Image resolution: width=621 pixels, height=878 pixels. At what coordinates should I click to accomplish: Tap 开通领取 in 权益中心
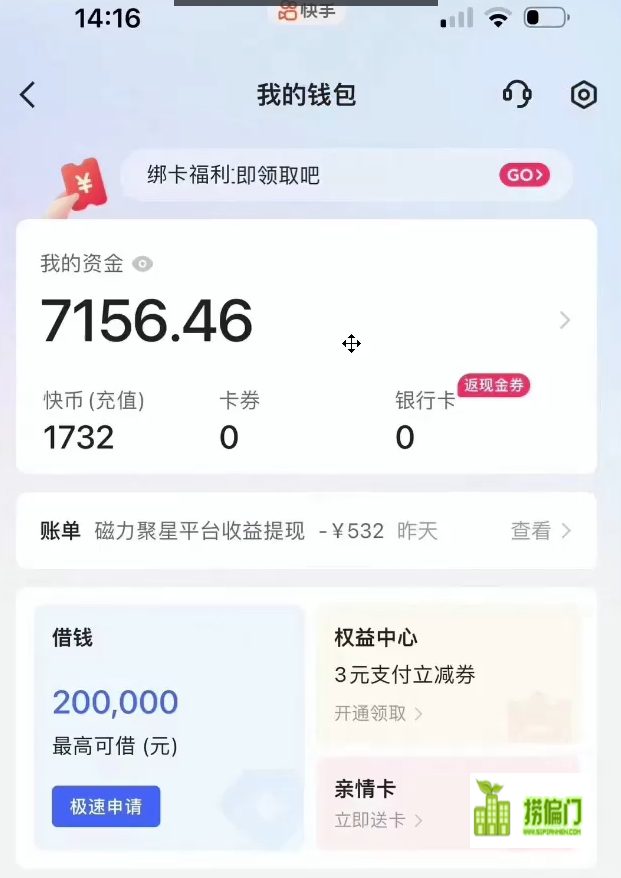point(378,713)
